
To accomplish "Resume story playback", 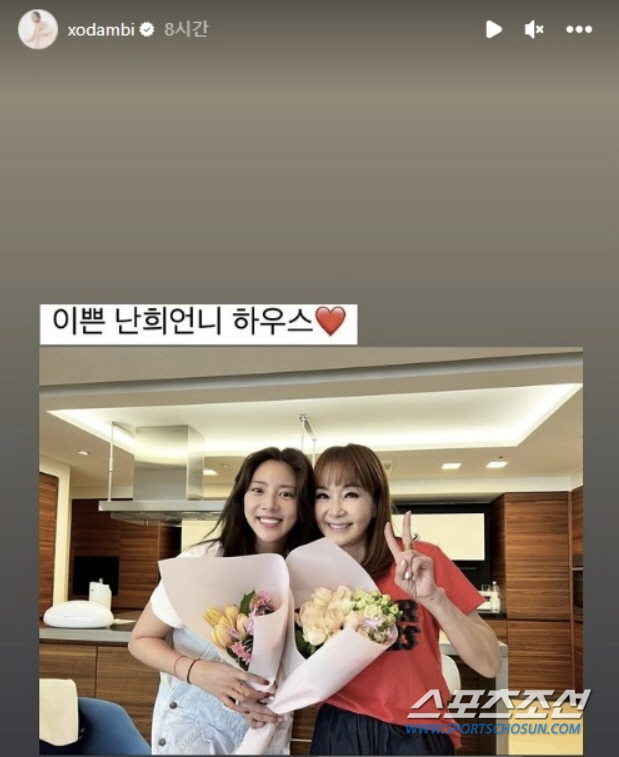I will tap(493, 30).
